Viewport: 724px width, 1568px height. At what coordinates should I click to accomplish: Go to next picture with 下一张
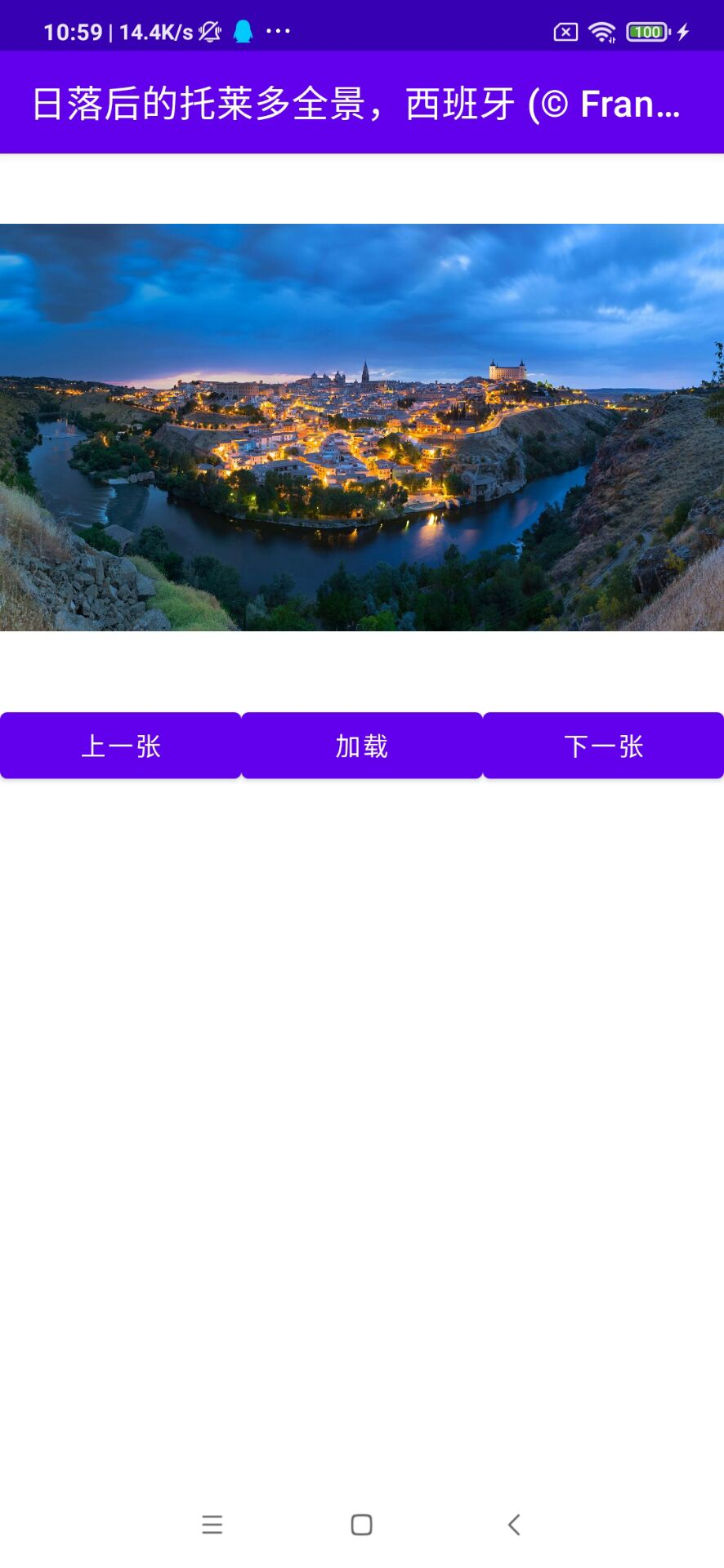[x=604, y=746]
